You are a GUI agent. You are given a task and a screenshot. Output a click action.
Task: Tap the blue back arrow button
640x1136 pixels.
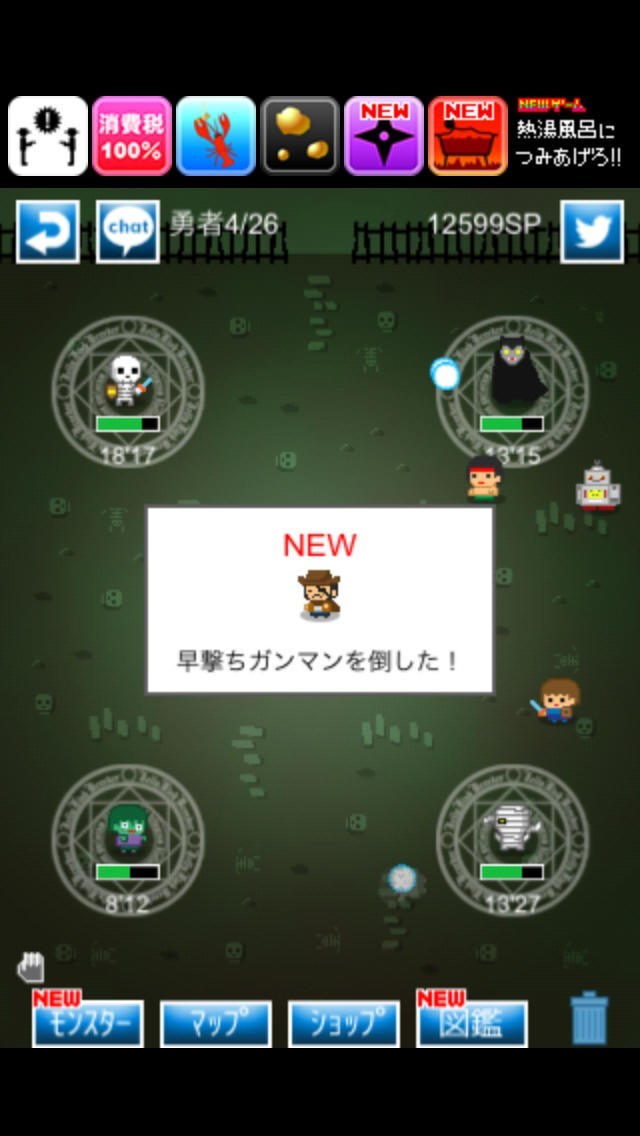(48, 231)
